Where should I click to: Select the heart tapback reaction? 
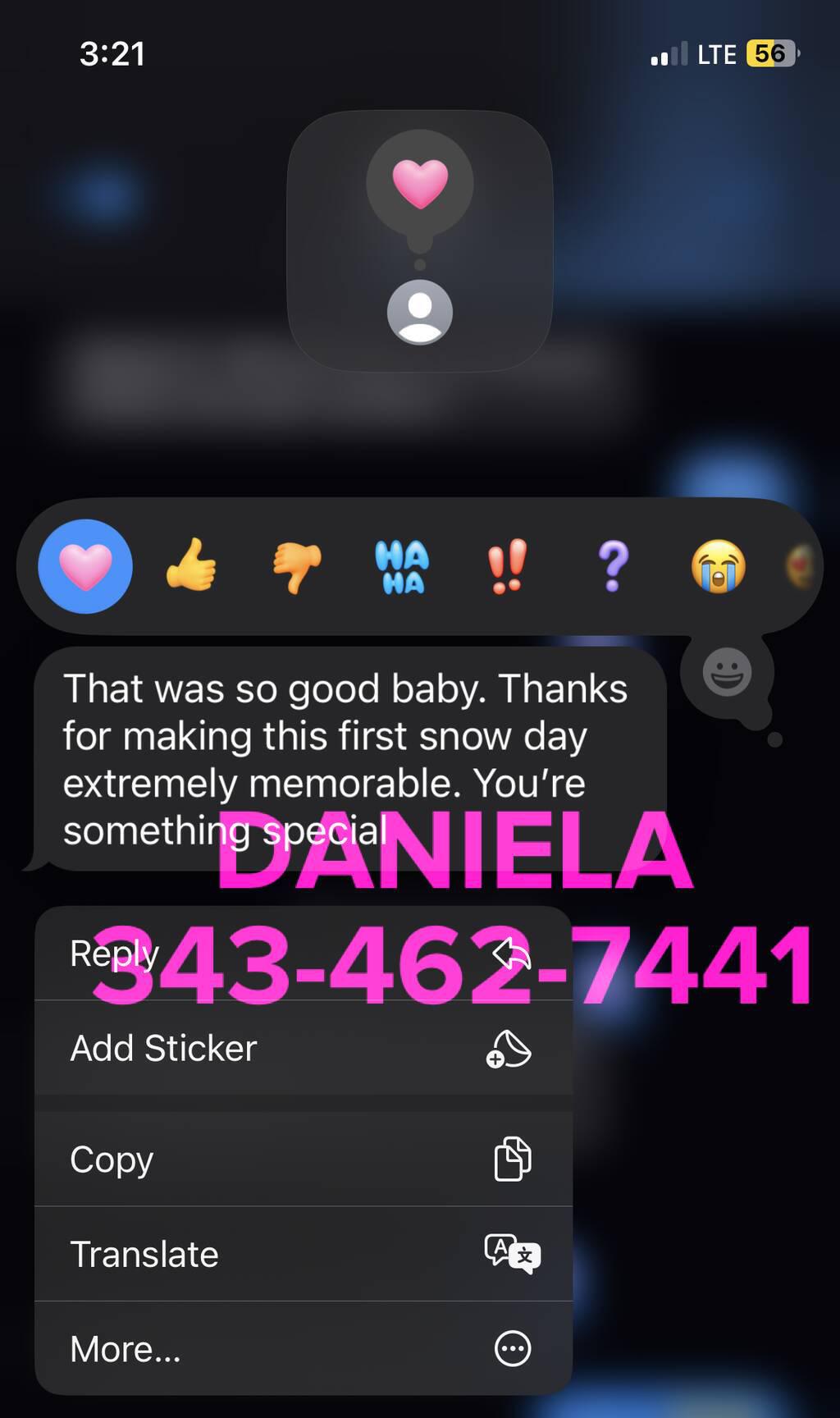coord(85,566)
